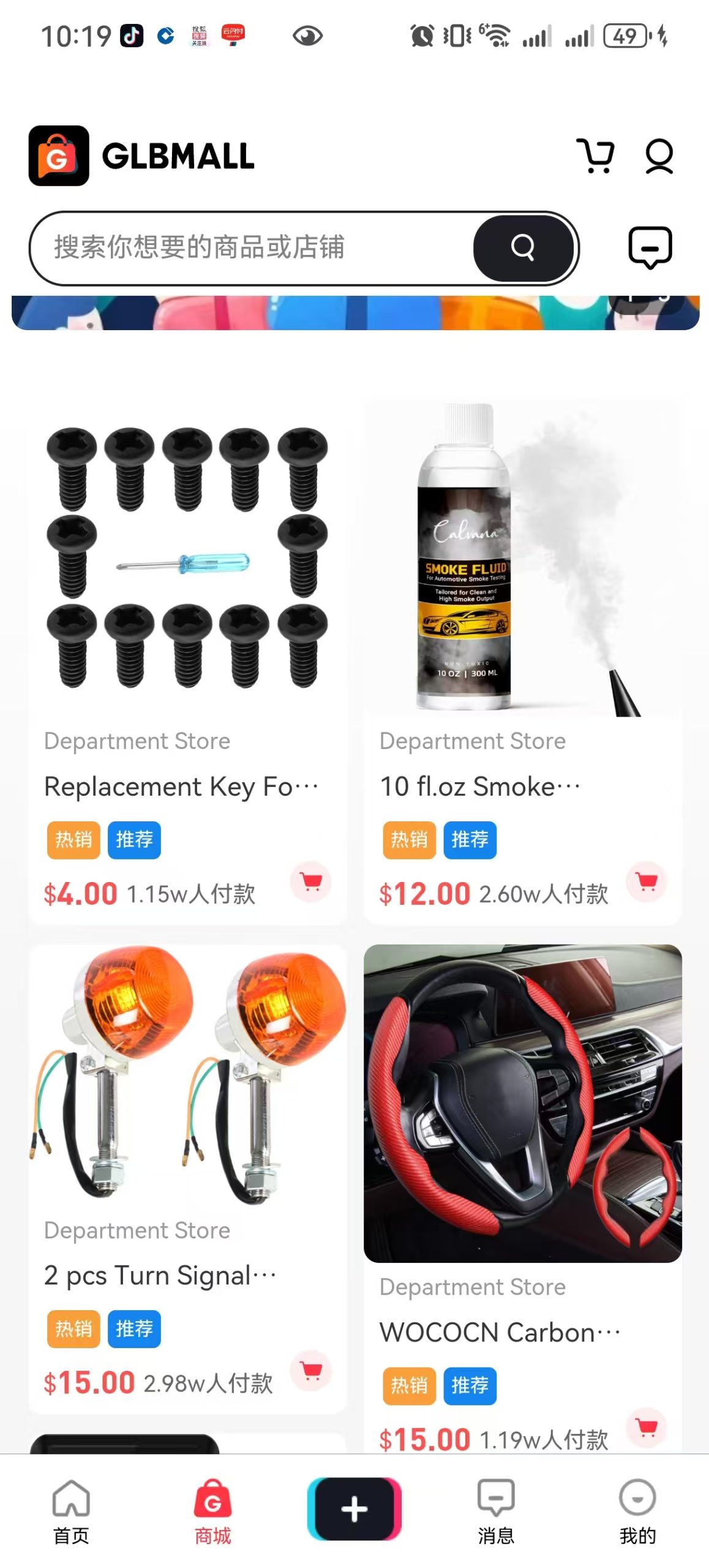Viewport: 709px width, 1568px height.
Task: Add 10 fl.oz Smoke fluid to cart
Action: pyautogui.click(x=647, y=882)
